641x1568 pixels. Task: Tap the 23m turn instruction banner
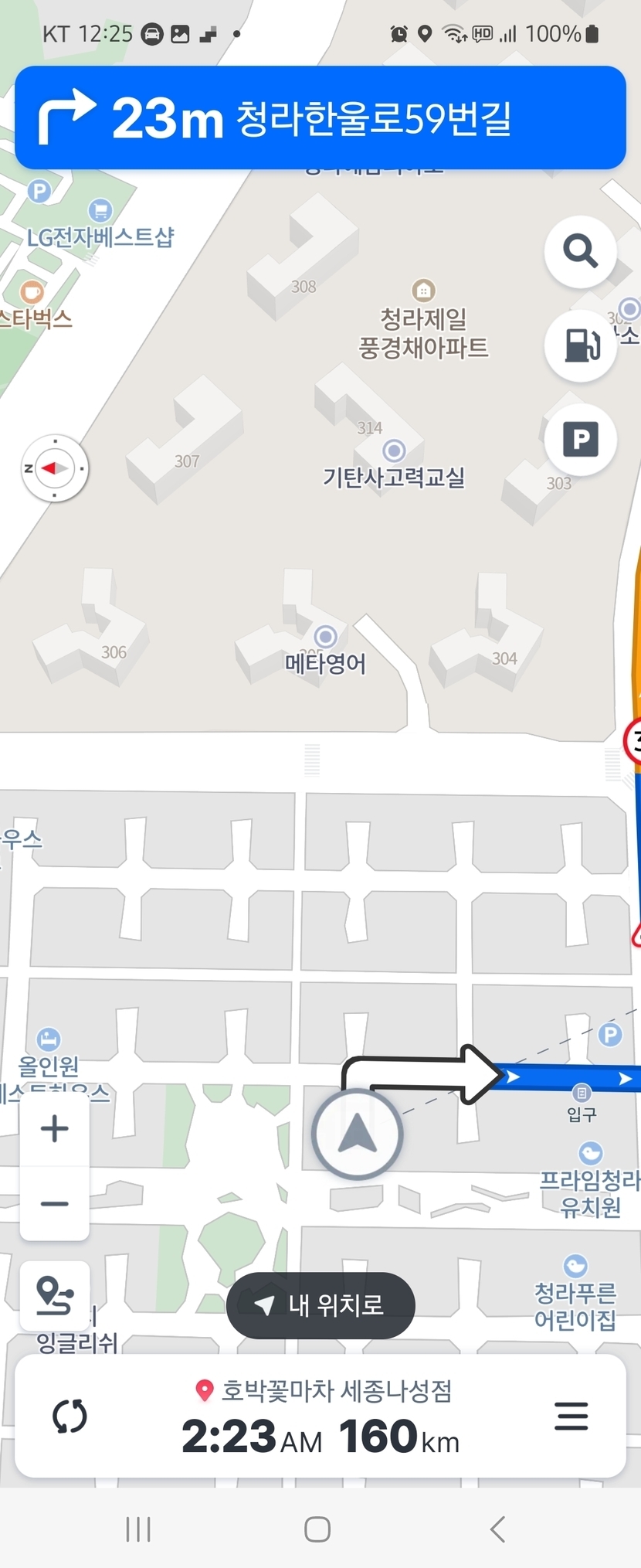click(x=320, y=117)
